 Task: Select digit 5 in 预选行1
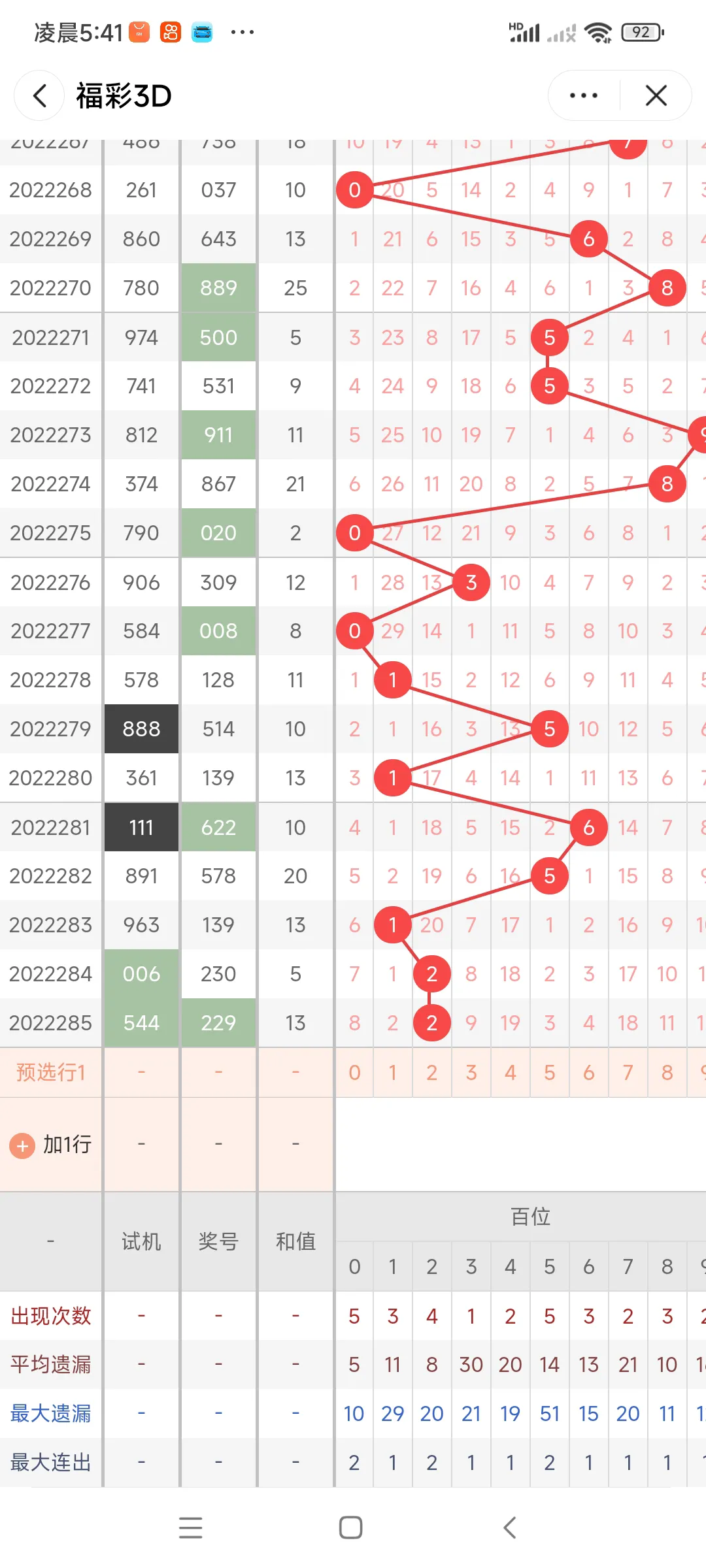pos(550,1072)
